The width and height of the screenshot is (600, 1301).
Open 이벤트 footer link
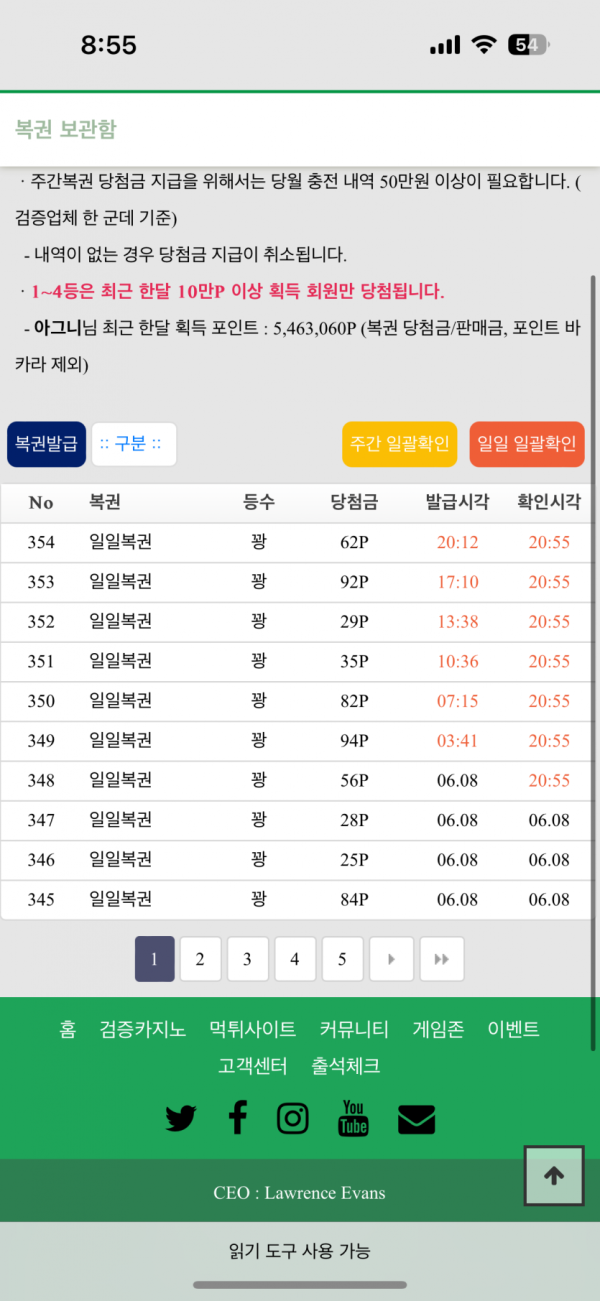click(x=513, y=1029)
